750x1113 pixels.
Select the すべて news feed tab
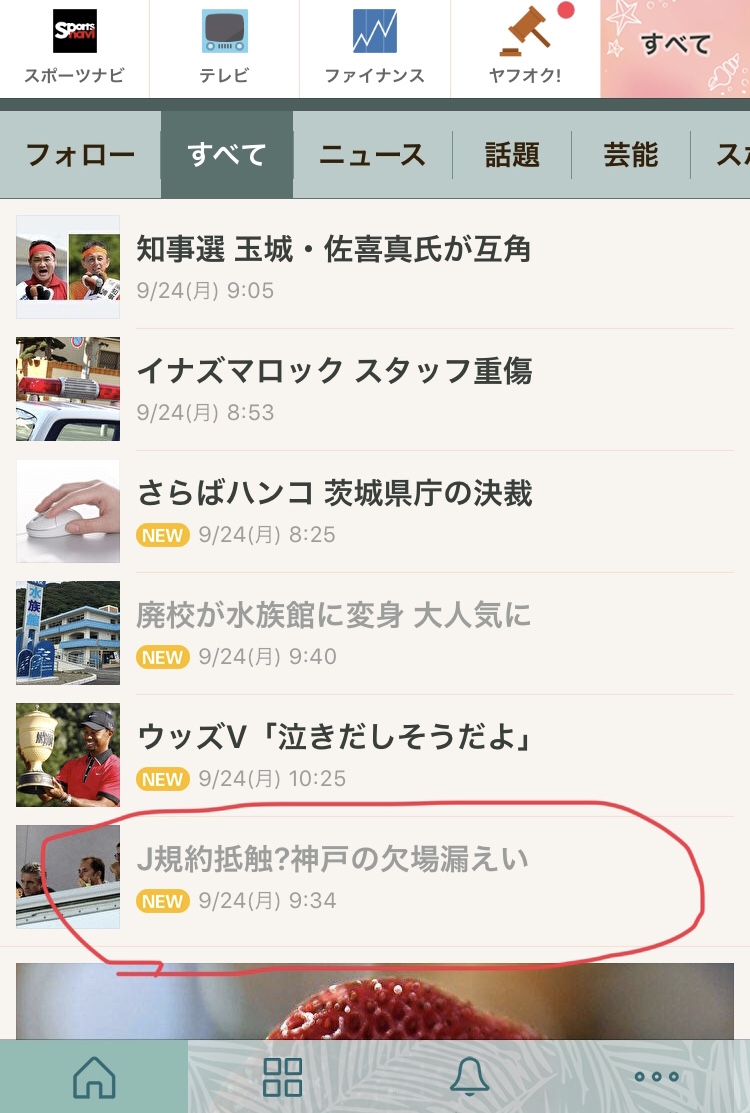[x=227, y=155]
